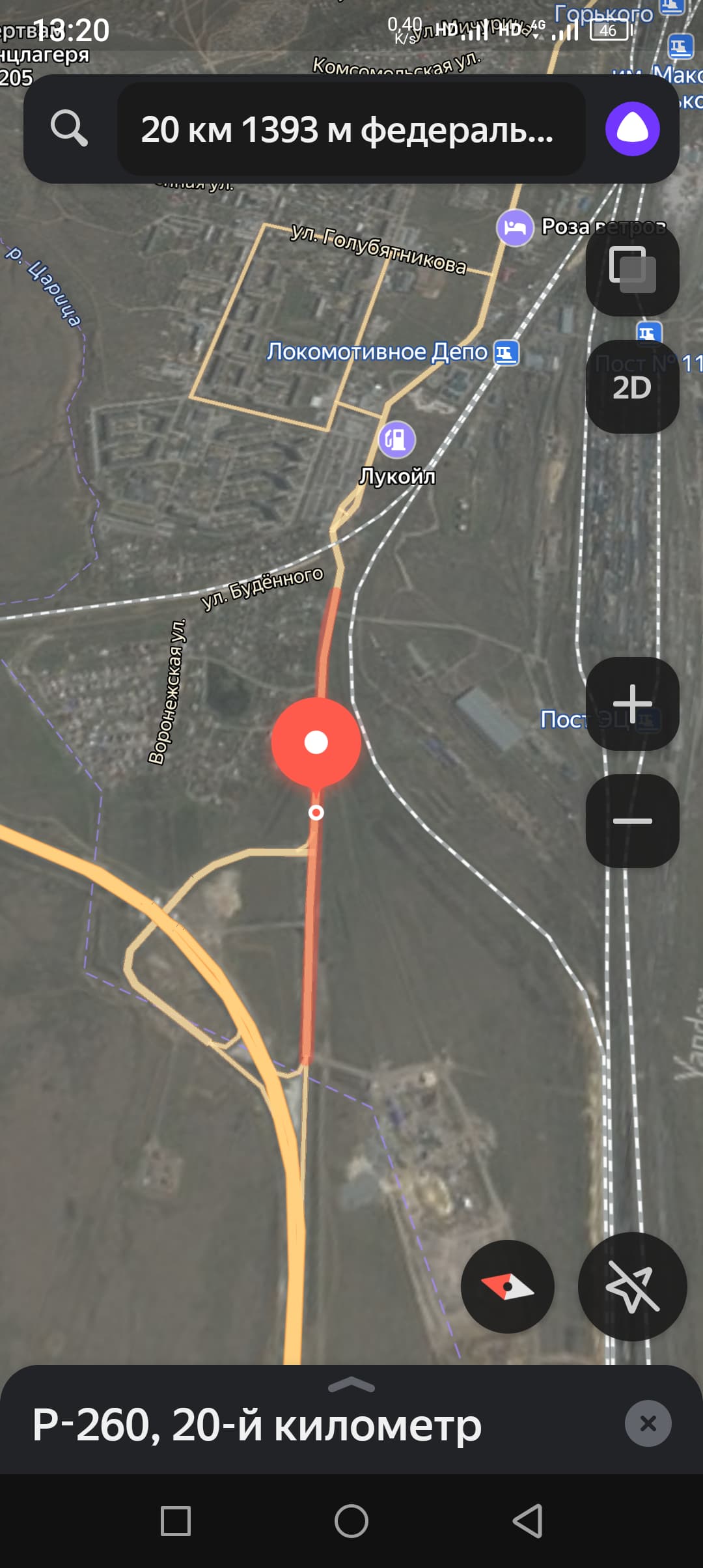This screenshot has width=703, height=1568.
Task: Open the search field with 20 км query
Action: [350, 129]
